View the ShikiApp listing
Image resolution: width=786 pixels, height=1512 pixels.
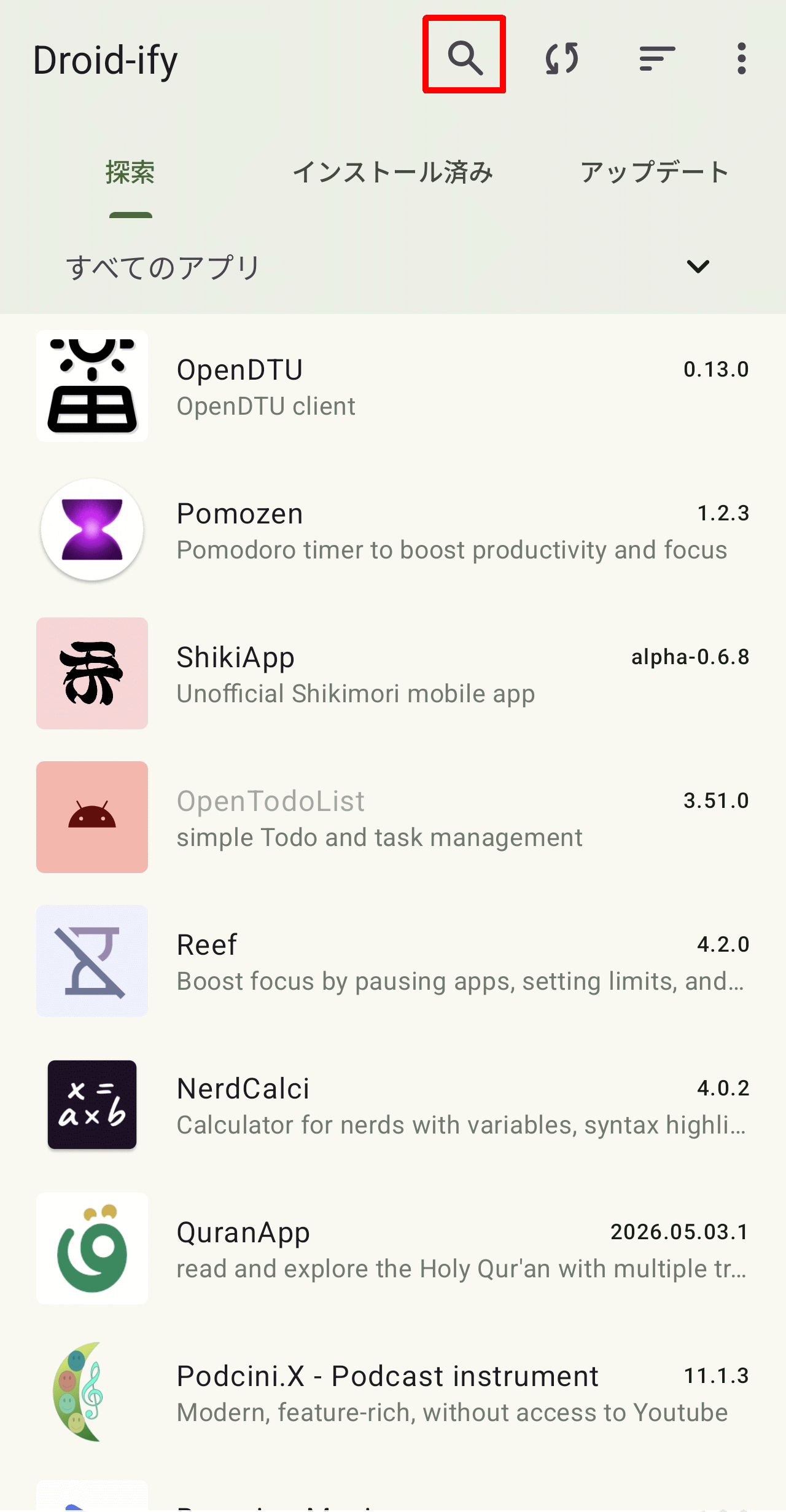(393, 673)
